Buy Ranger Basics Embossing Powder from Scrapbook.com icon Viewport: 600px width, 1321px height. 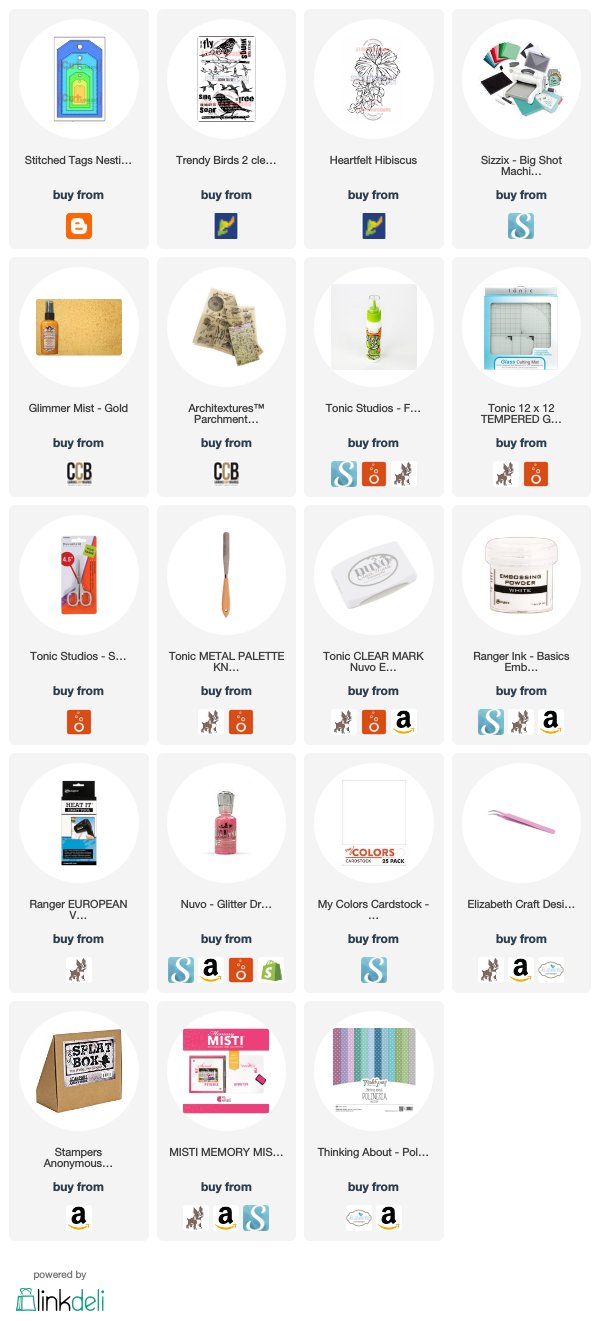coord(491,722)
